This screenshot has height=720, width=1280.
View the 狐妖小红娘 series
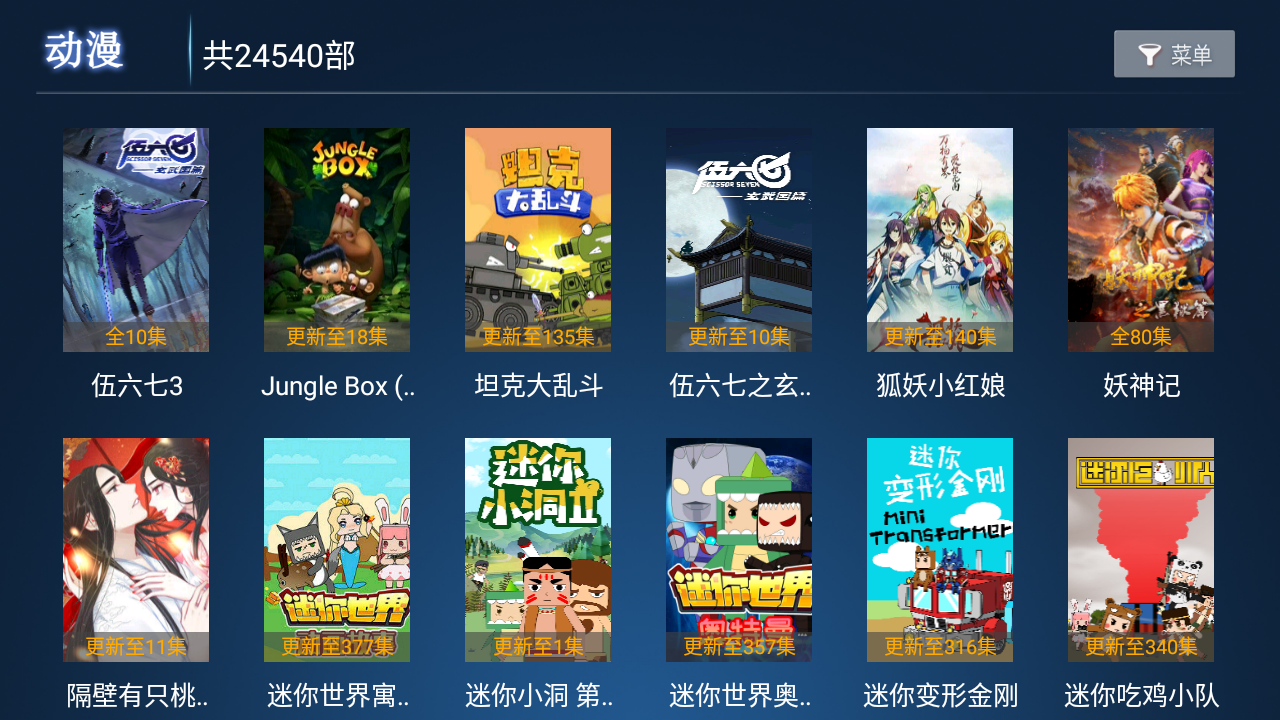940,240
